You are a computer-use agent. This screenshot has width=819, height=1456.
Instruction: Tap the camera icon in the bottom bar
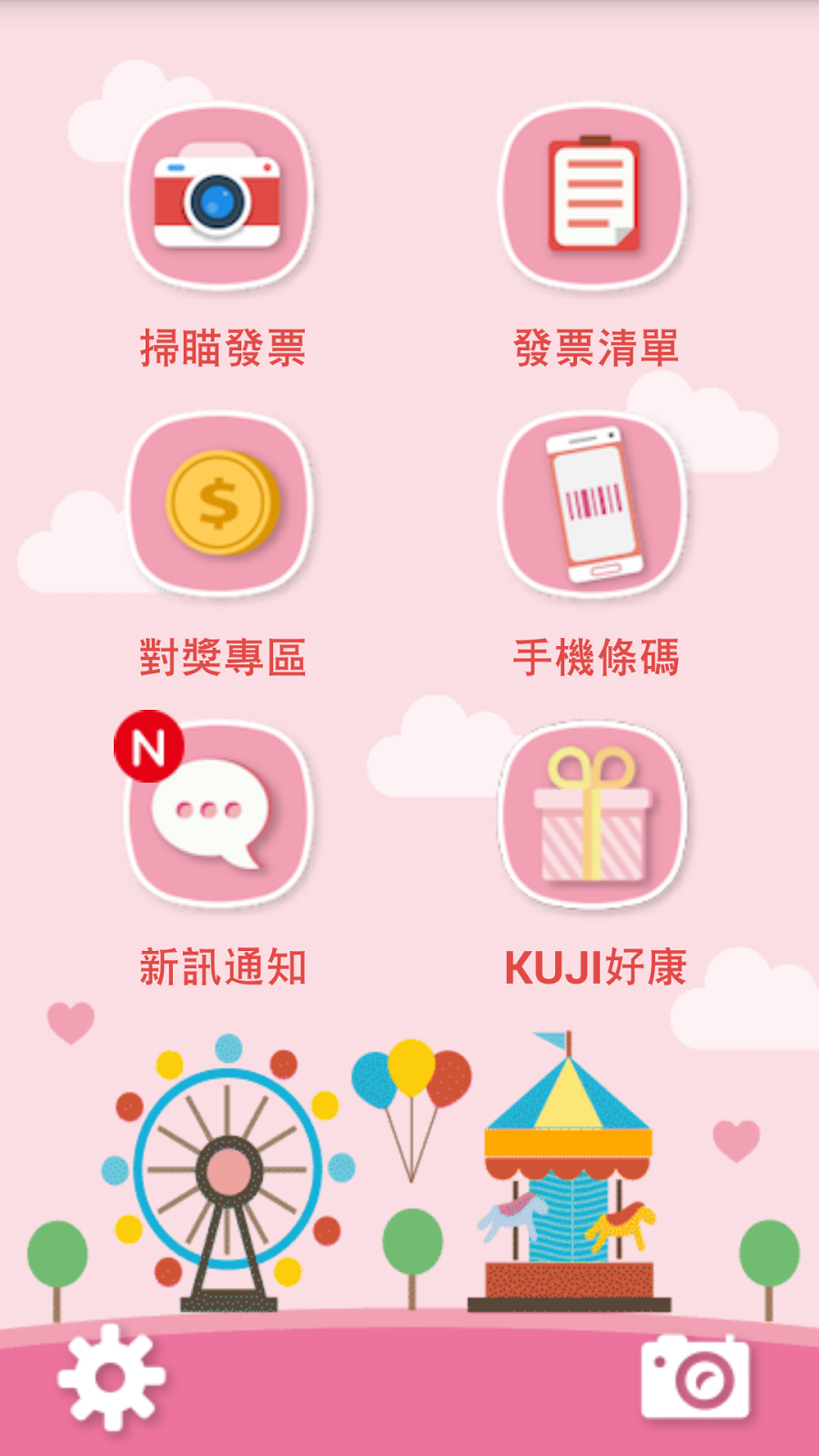[x=695, y=1378]
